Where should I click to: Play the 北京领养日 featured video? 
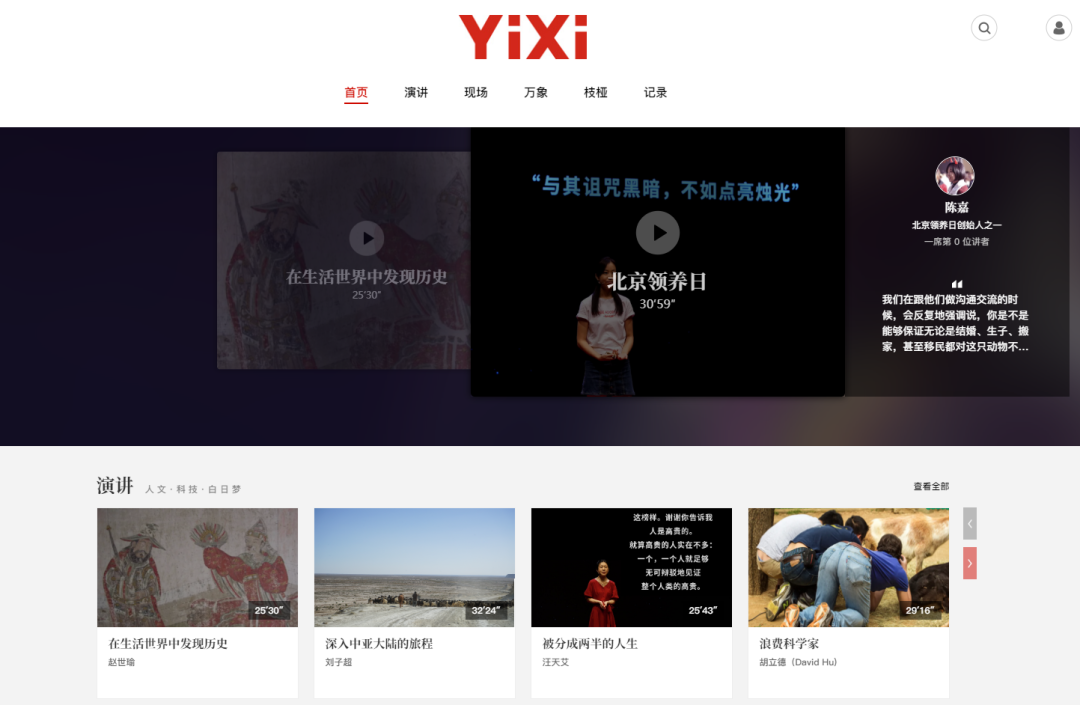(x=658, y=233)
